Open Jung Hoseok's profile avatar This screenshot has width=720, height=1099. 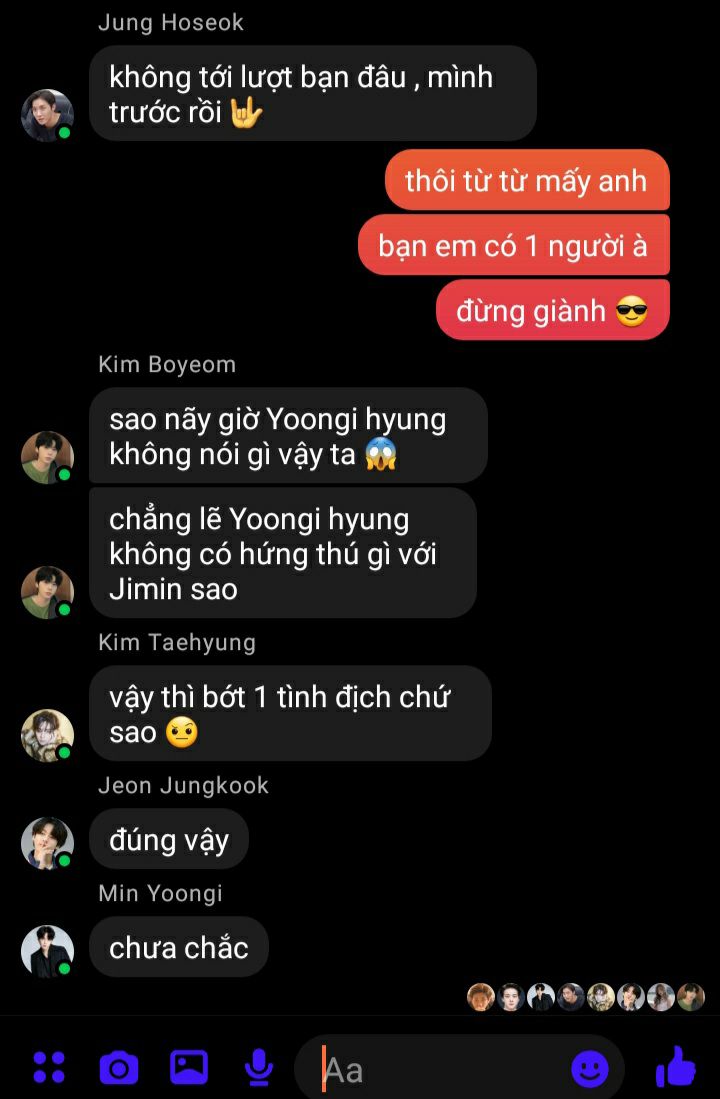tap(47, 116)
